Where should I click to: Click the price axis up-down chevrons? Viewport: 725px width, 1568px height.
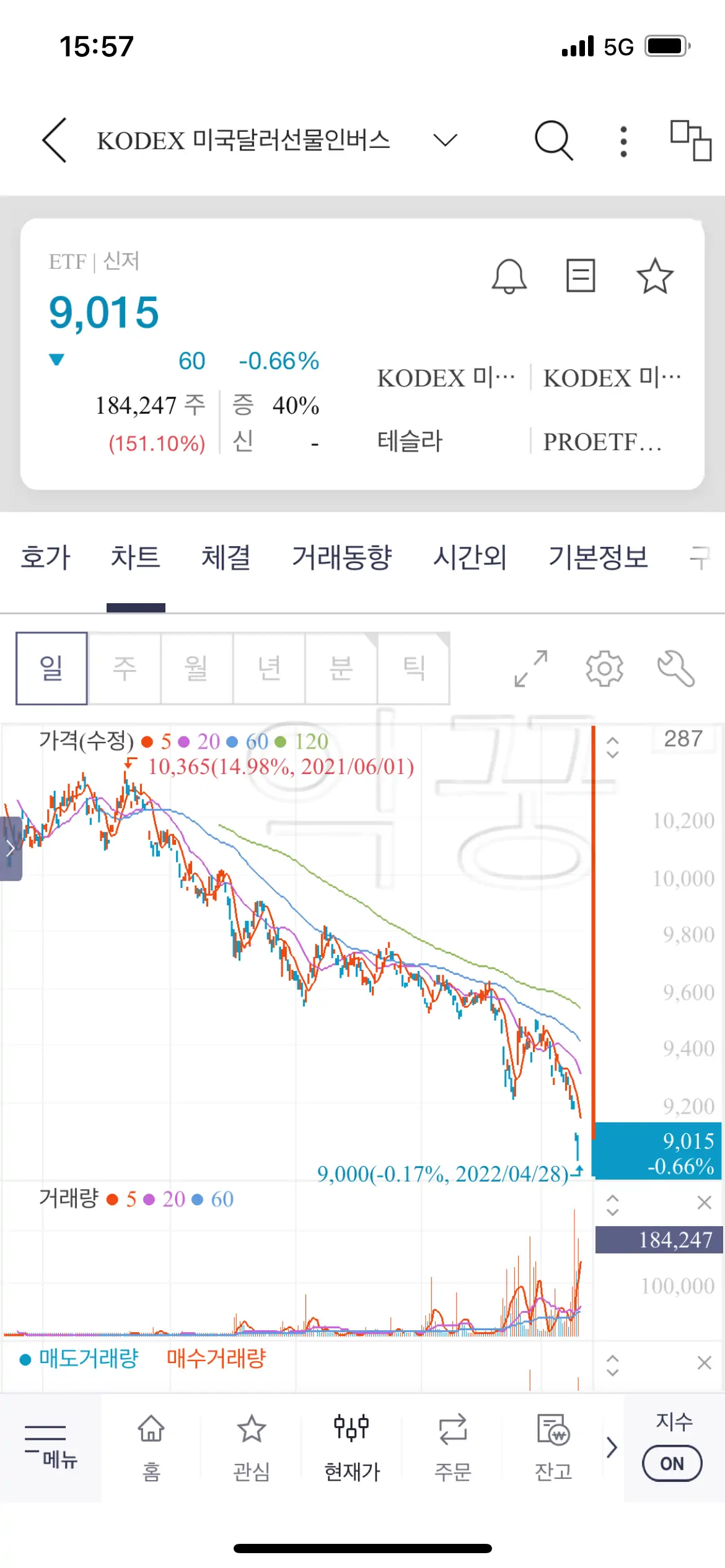point(613,746)
